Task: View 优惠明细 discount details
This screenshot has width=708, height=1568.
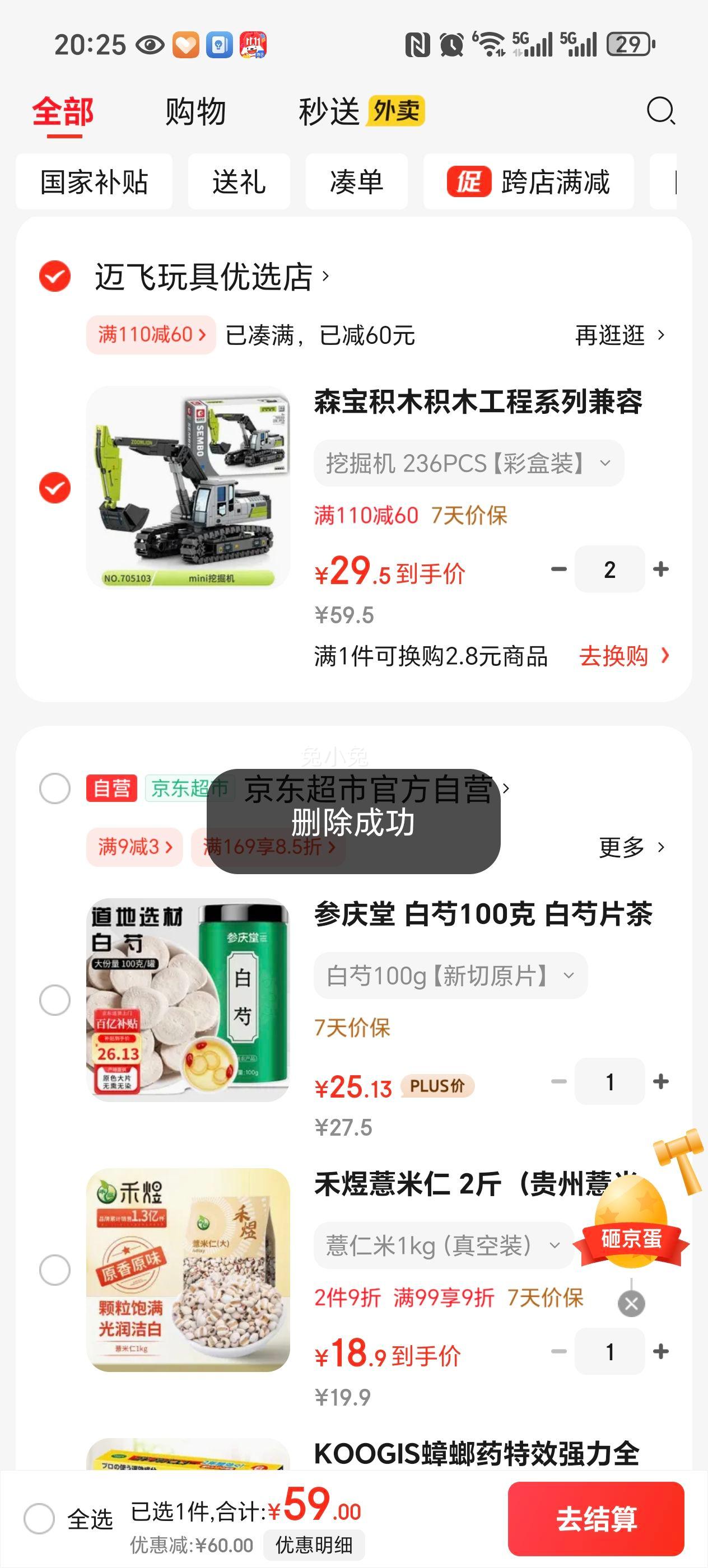Action: coord(314,1545)
